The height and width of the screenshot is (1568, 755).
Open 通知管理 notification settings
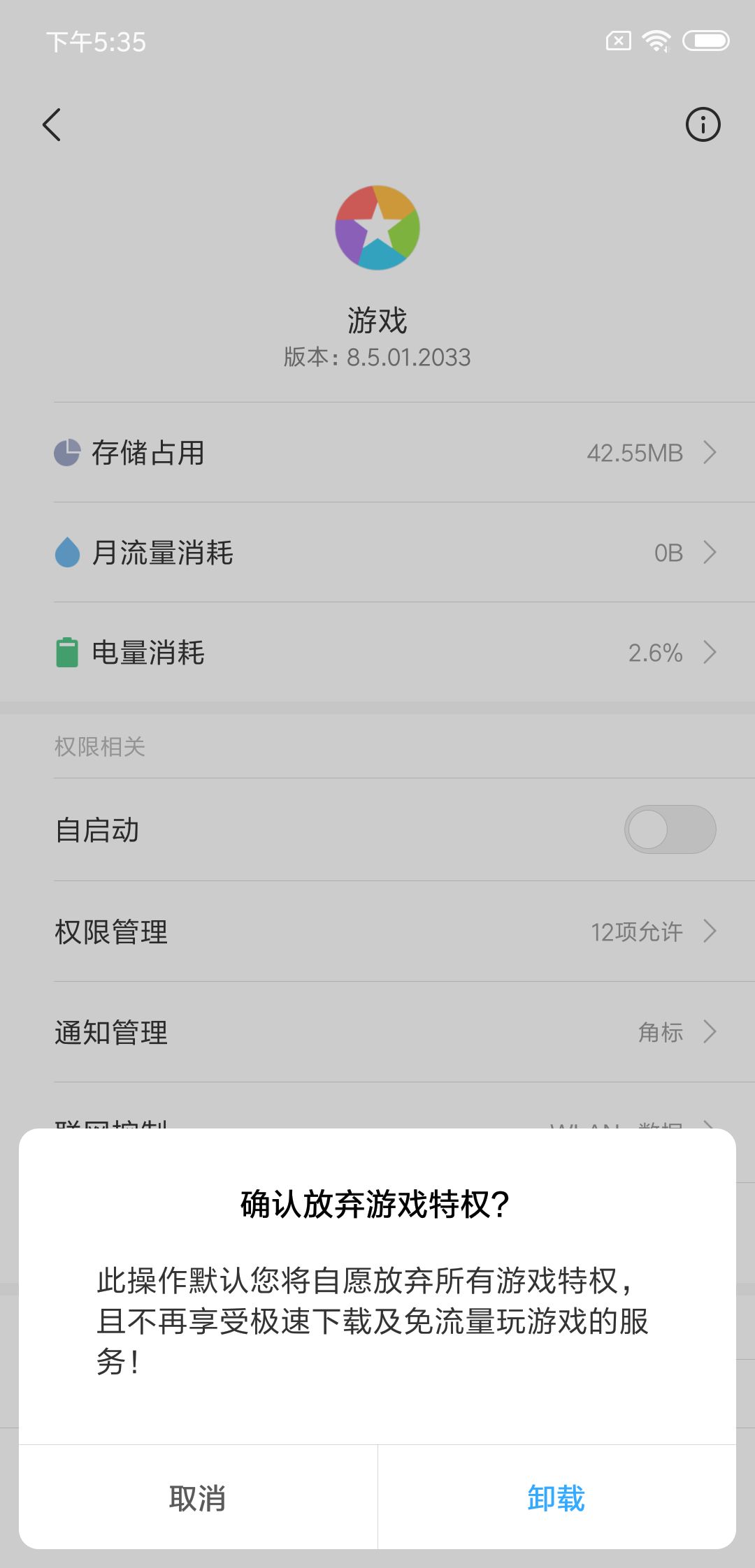[x=377, y=1031]
